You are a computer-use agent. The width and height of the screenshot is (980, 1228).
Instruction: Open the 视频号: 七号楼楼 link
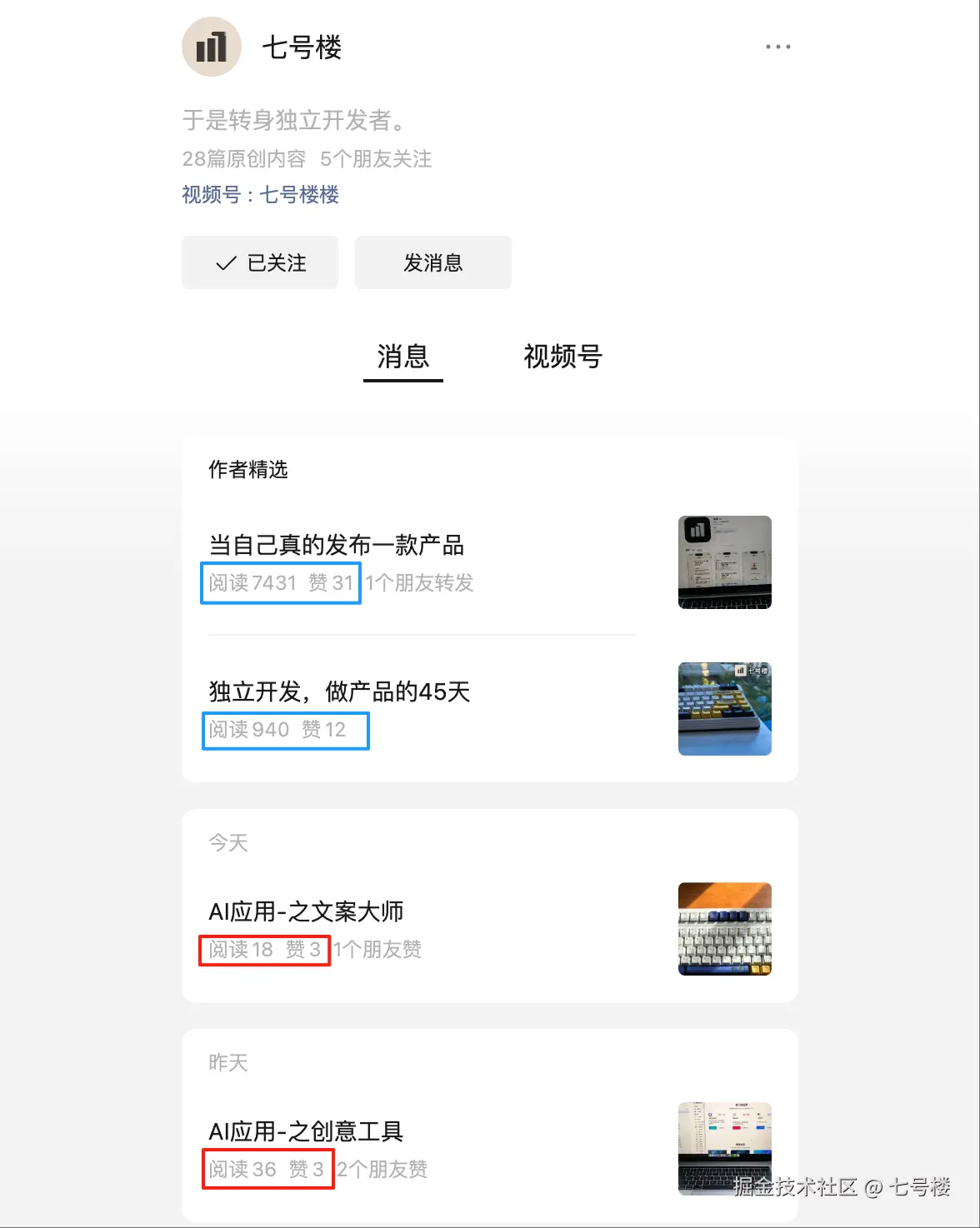(260, 195)
